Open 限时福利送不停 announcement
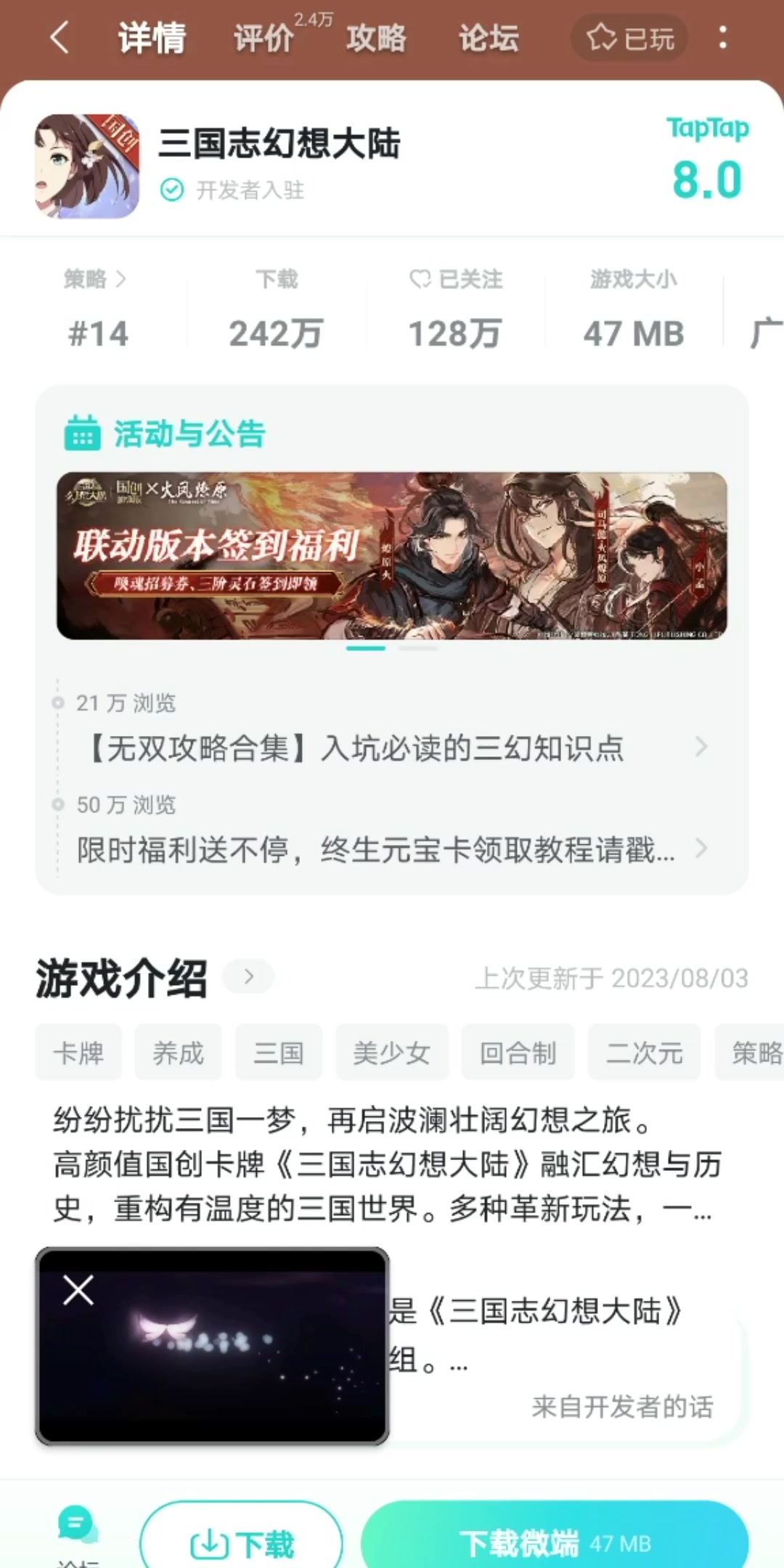The image size is (784, 1568). (392, 849)
